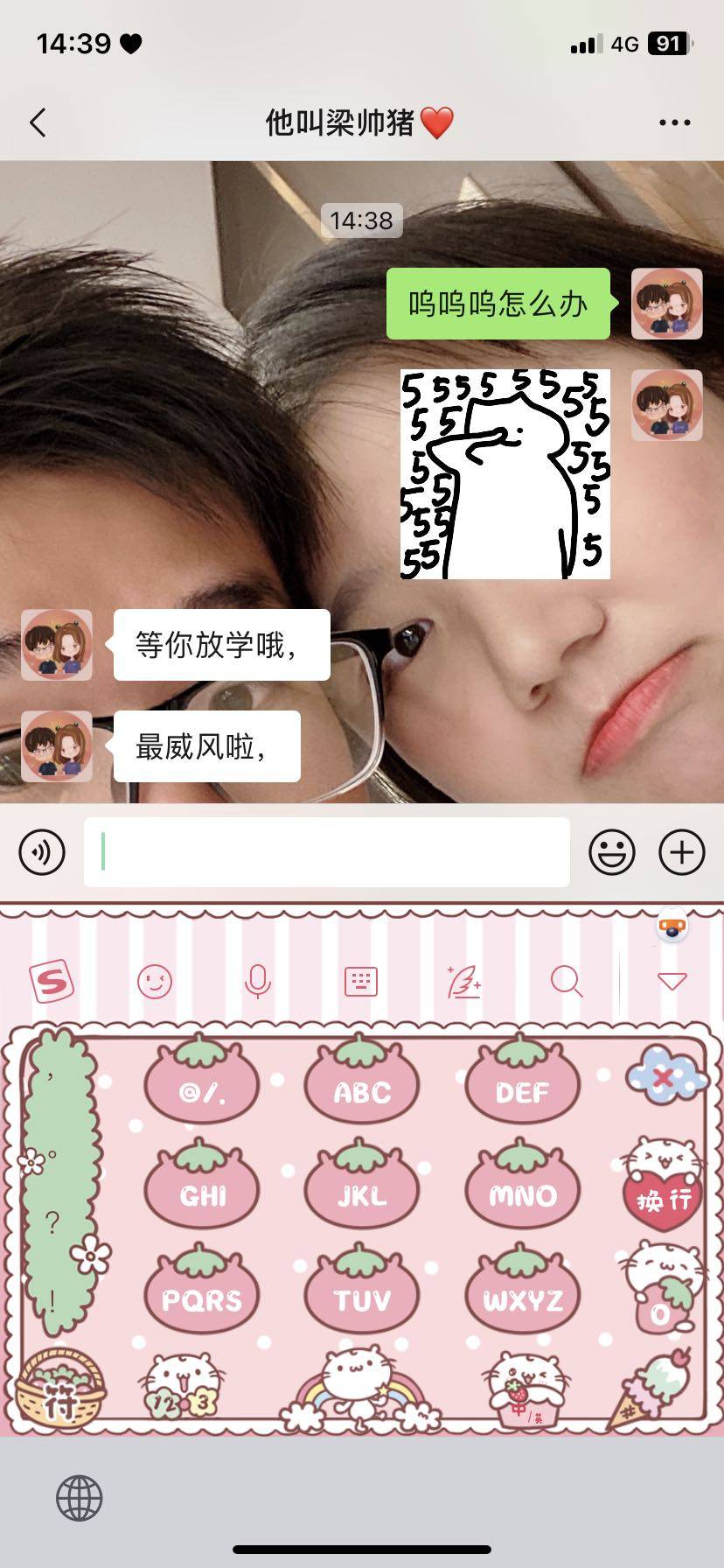The image size is (724, 1568).
Task: Open the 符 symbols keyboard
Action: coord(59,1400)
